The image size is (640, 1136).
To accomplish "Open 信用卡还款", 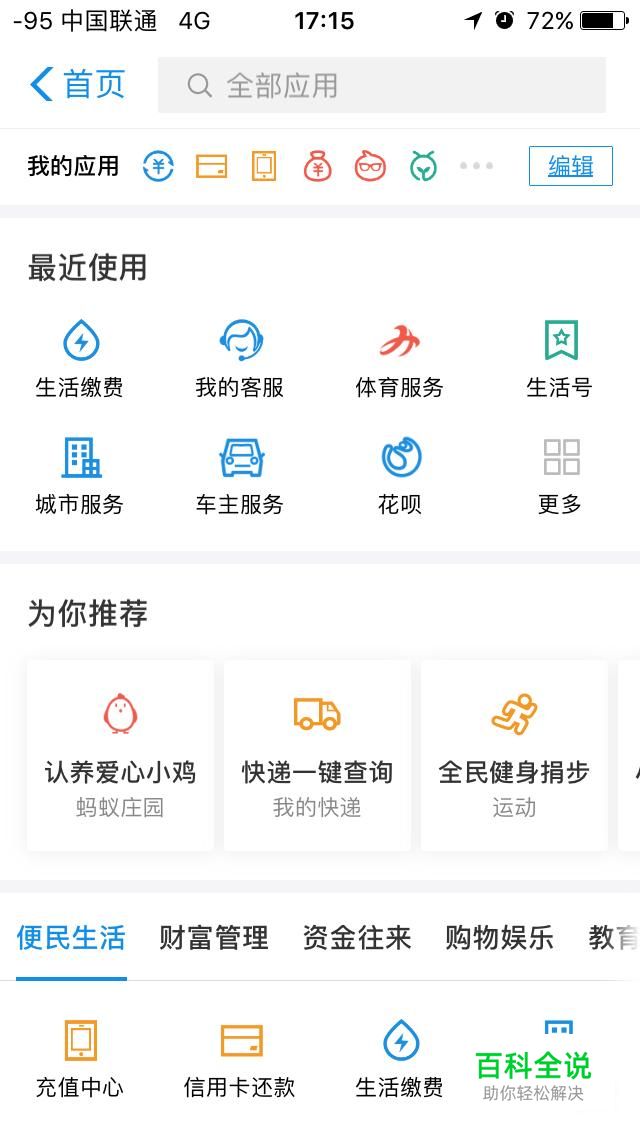I will [239, 1059].
